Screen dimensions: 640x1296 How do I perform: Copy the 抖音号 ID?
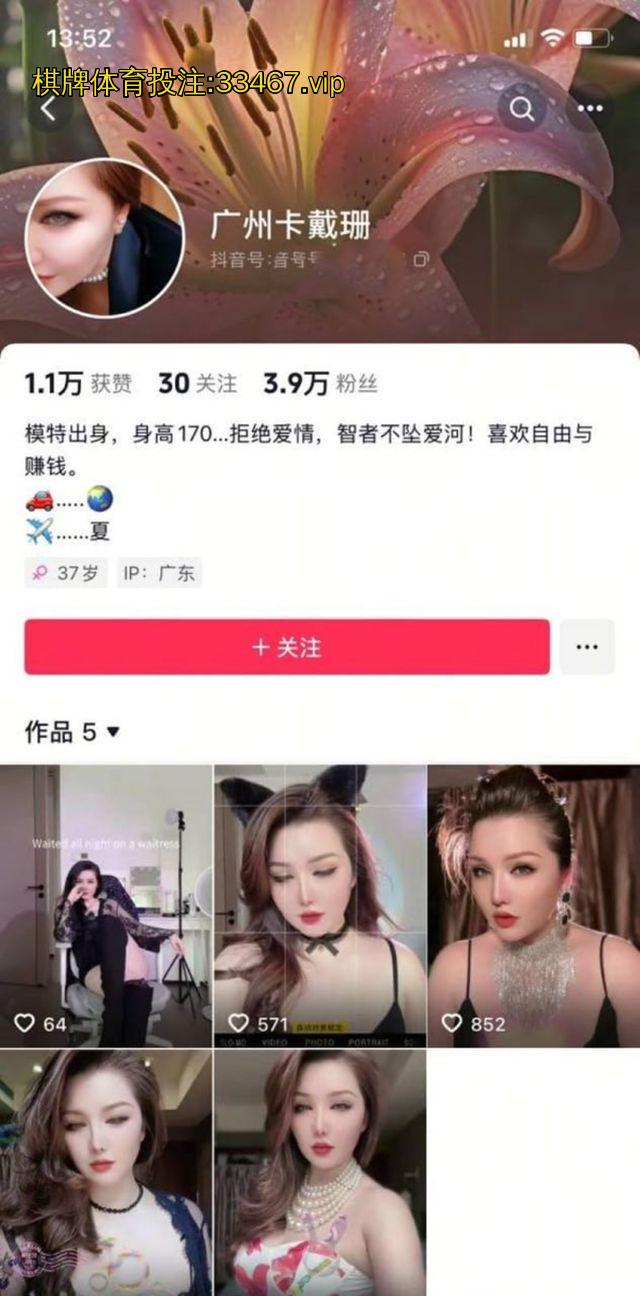point(421,260)
